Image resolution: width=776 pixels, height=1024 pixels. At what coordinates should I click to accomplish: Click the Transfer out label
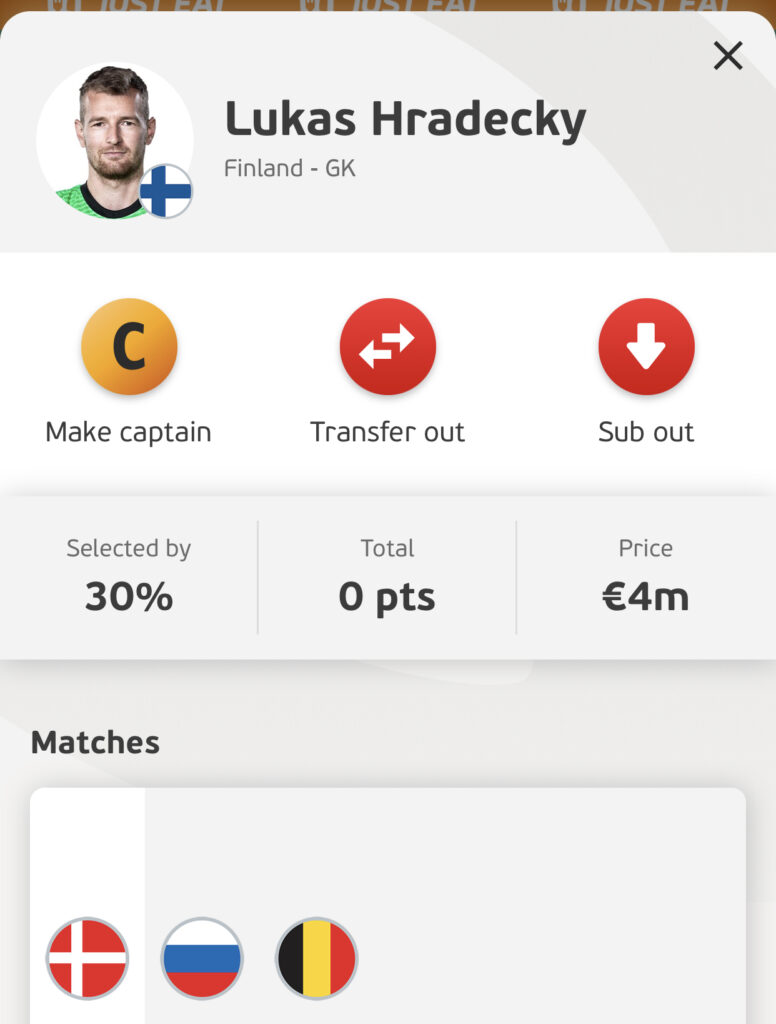tap(389, 432)
